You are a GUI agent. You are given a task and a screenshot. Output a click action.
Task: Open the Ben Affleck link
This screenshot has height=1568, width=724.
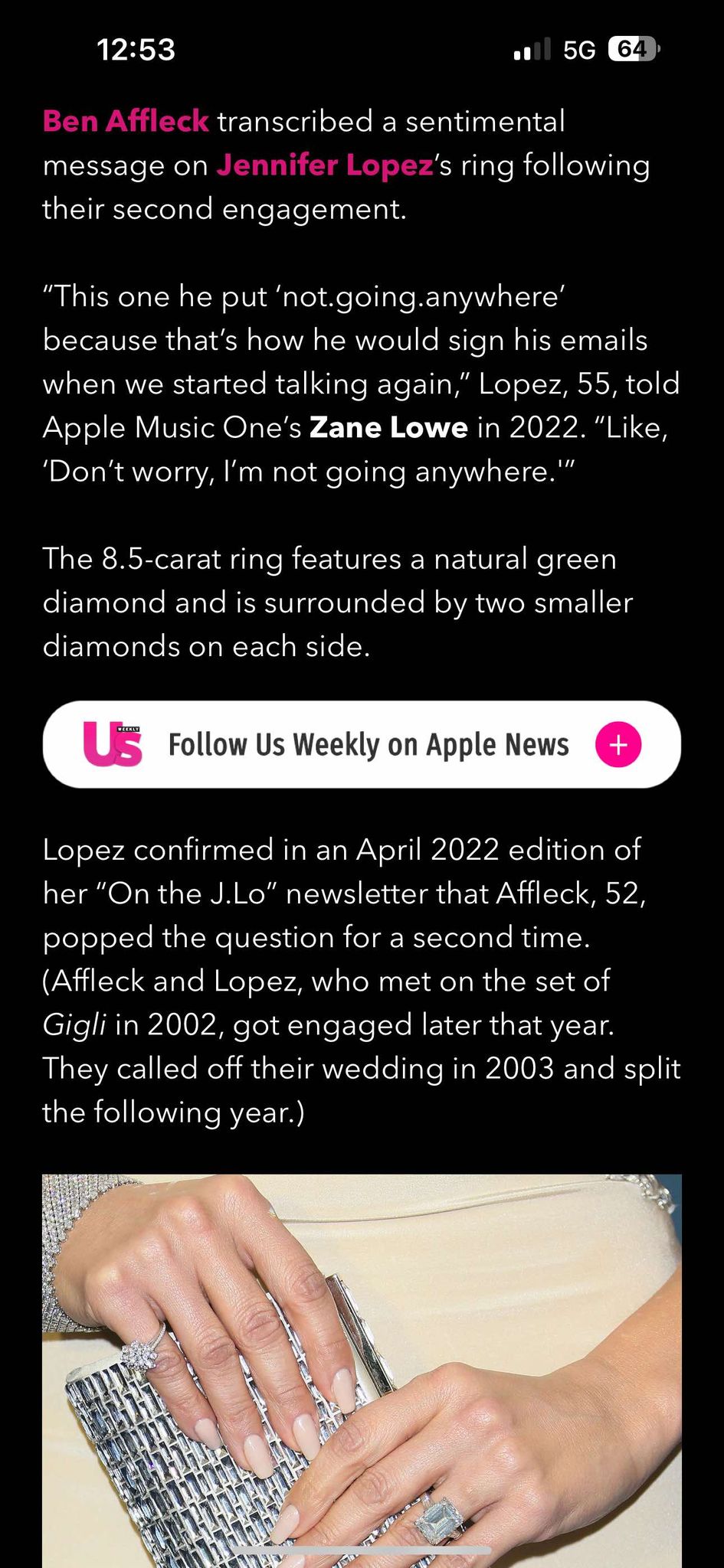[126, 121]
